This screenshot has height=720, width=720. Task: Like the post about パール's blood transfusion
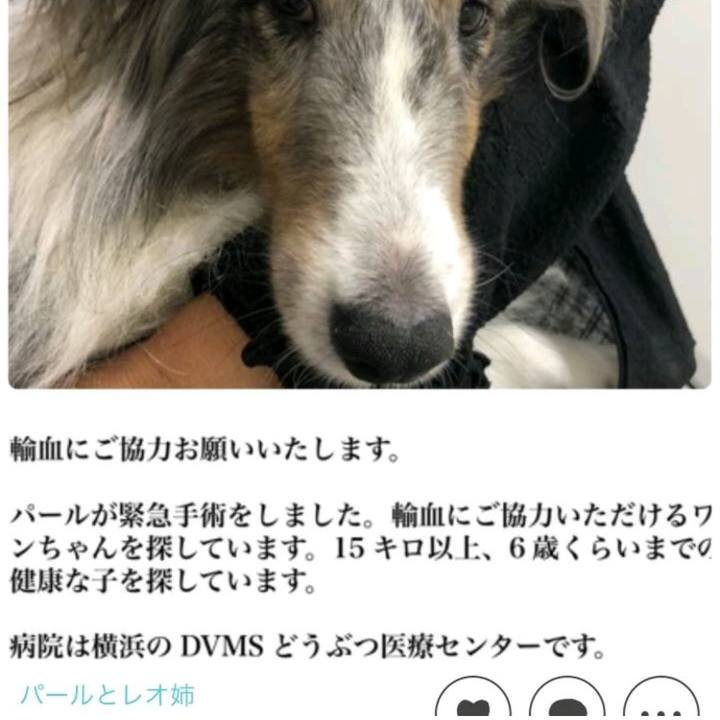pos(474,704)
